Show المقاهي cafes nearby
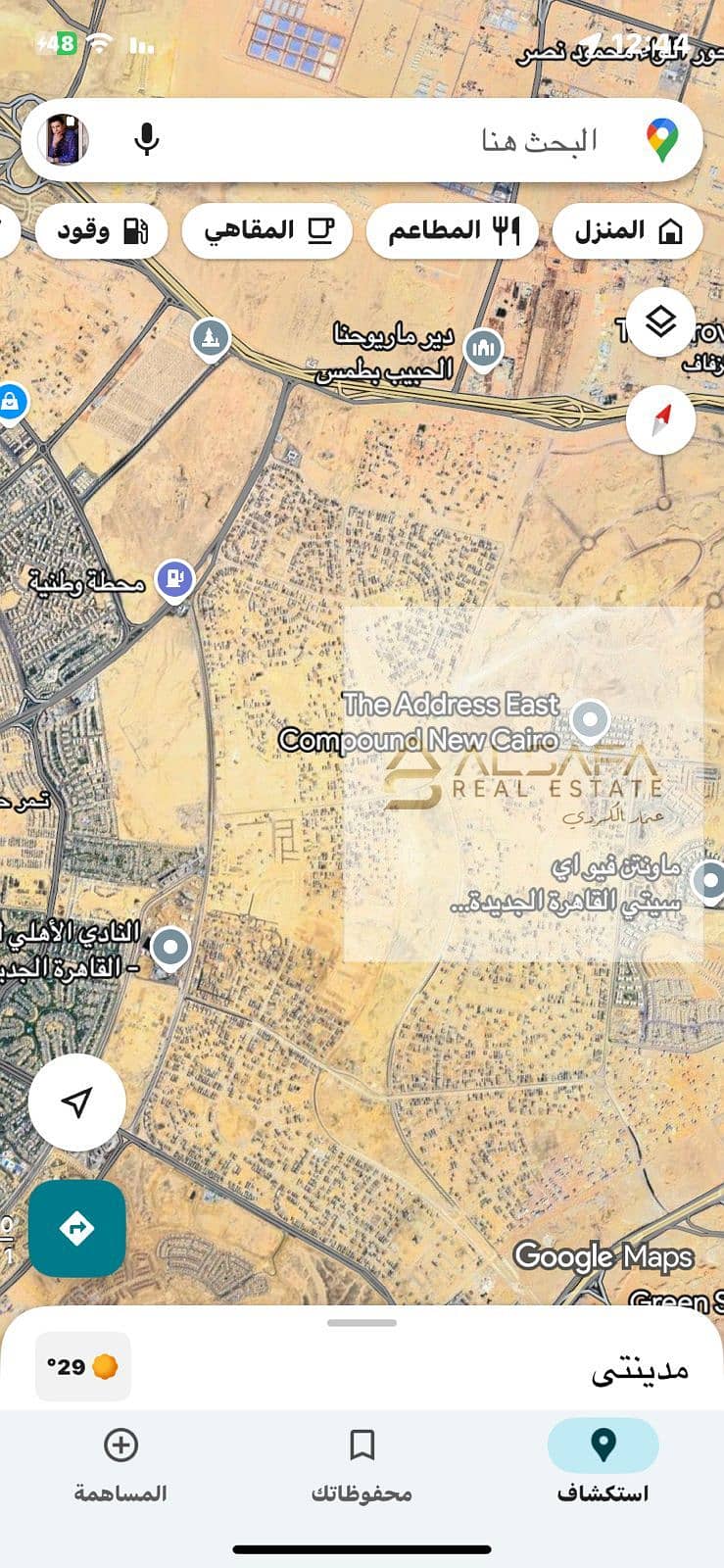 click(267, 231)
